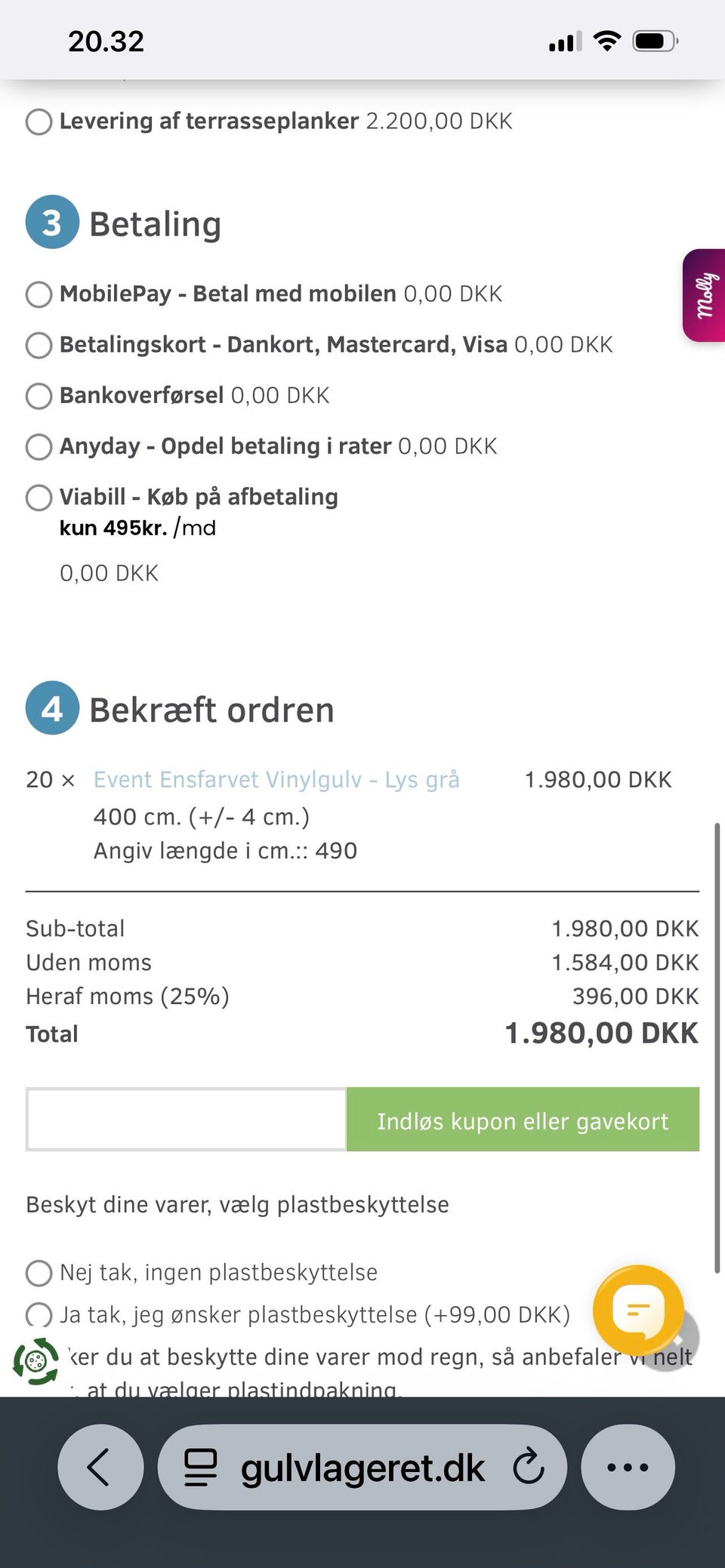Choose MobilePay as payment method
Screen dimensions: 725x1568
(x=39, y=294)
